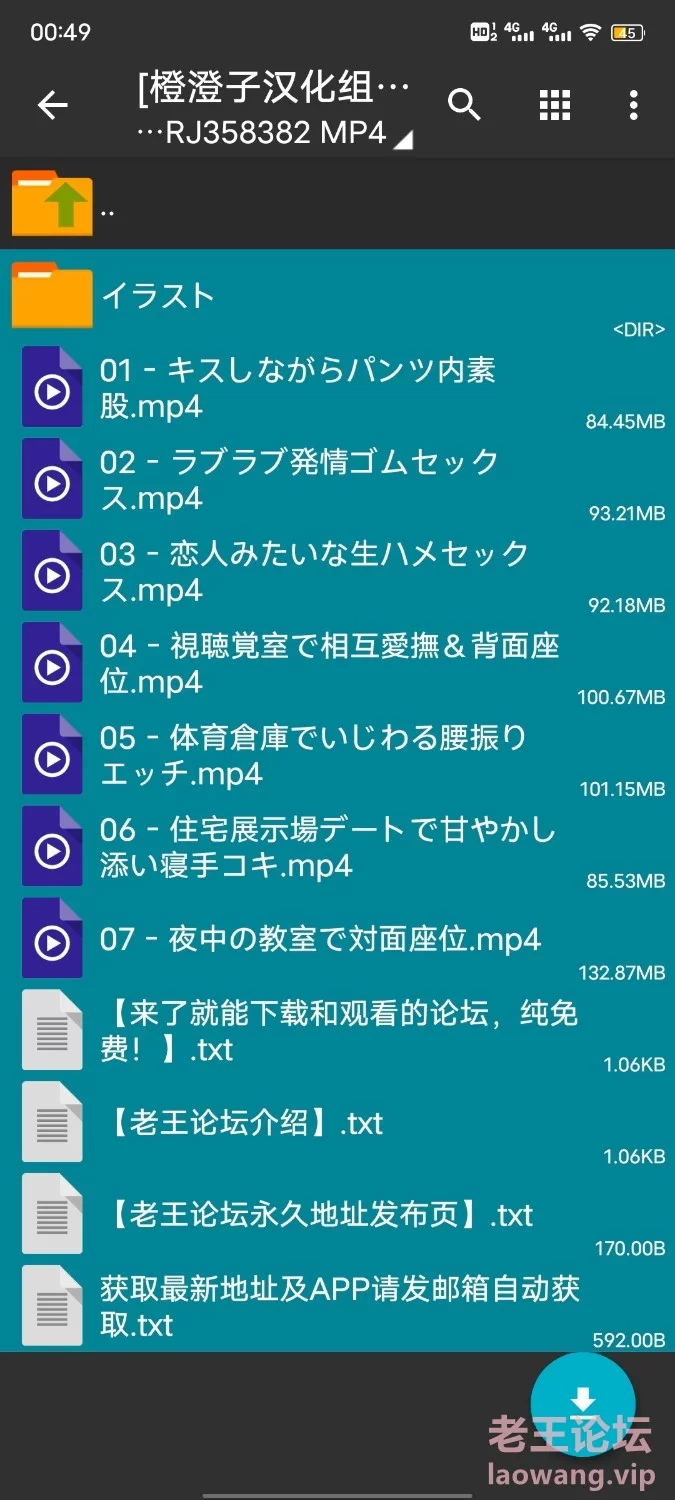Image resolution: width=675 pixels, height=1500 pixels.
Task: Open the 【老王论坛介绍】.txt file
Action: pyautogui.click(x=337, y=1123)
